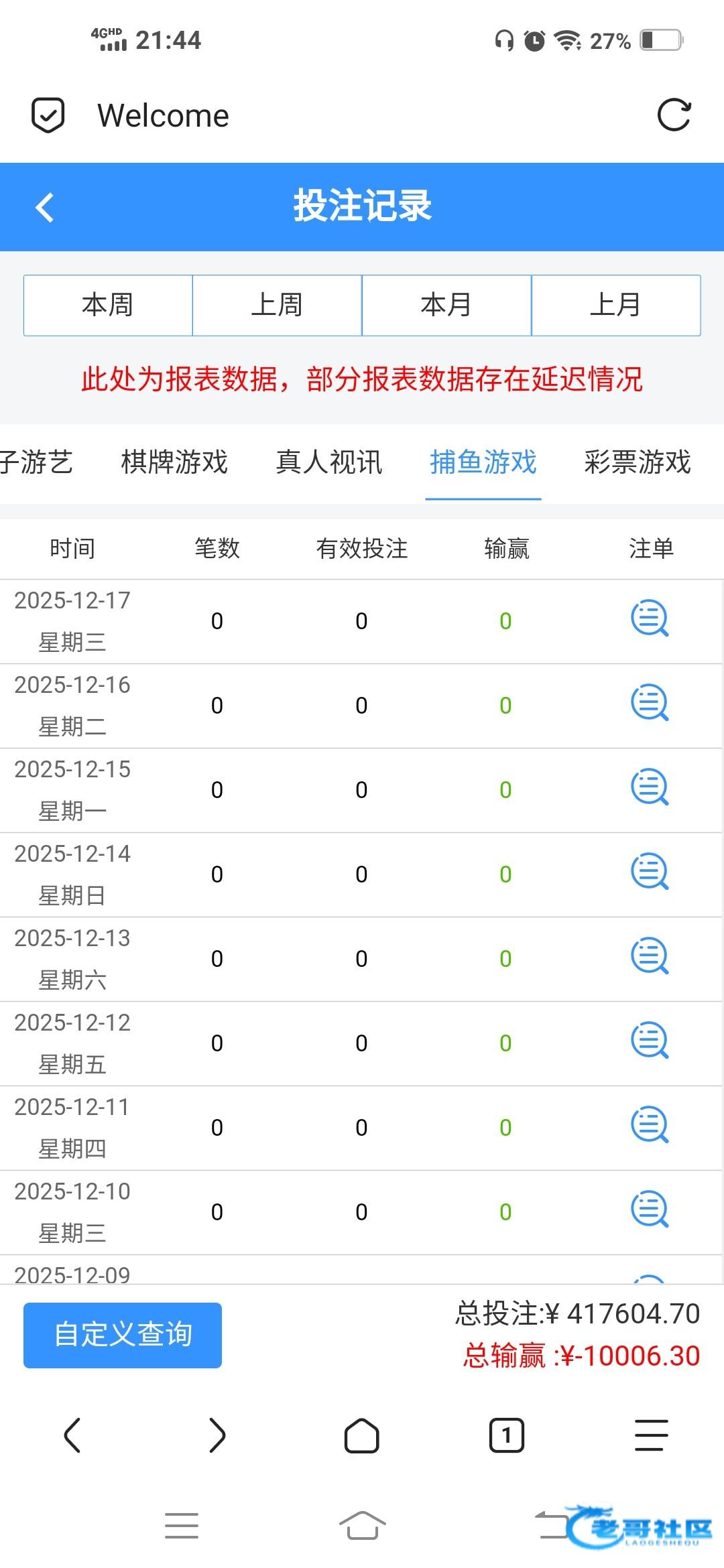Open bet slip details for 2025-12-12

point(650,1041)
